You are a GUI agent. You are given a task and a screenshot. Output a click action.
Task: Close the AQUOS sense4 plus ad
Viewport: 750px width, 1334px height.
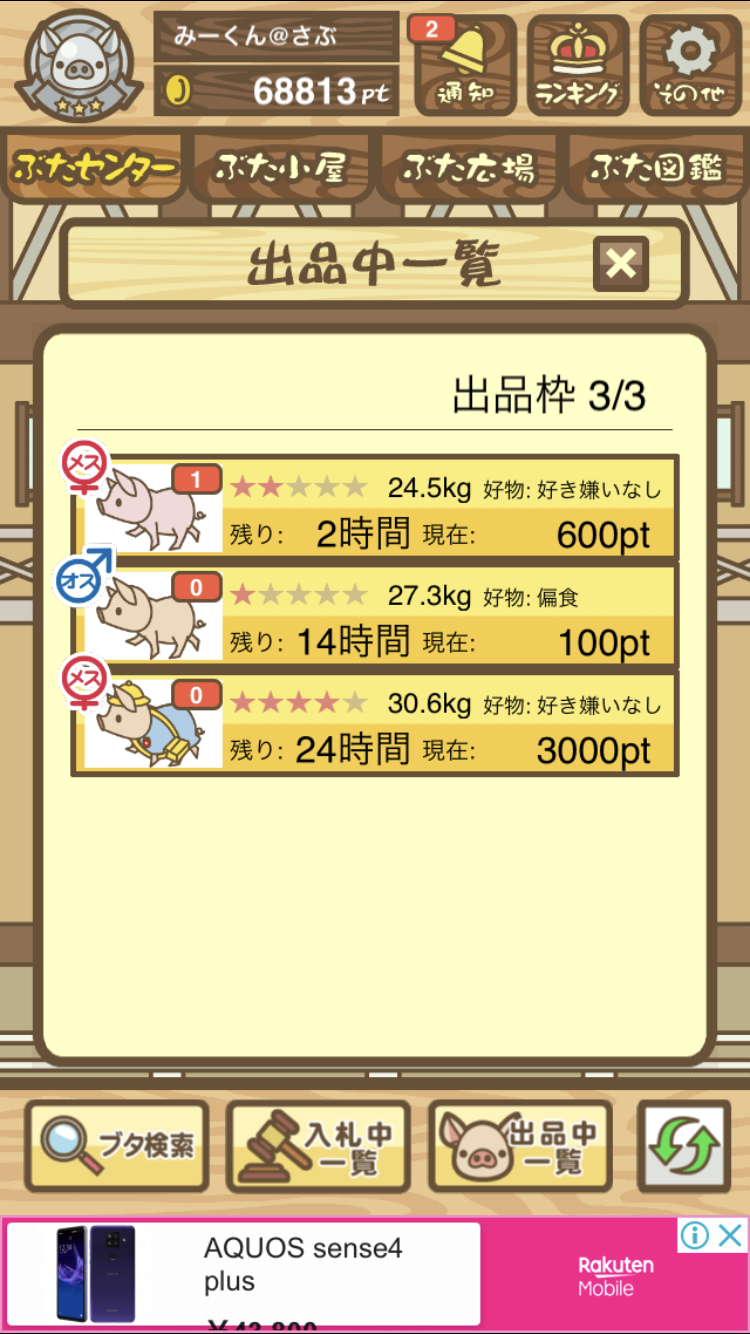tap(731, 1235)
